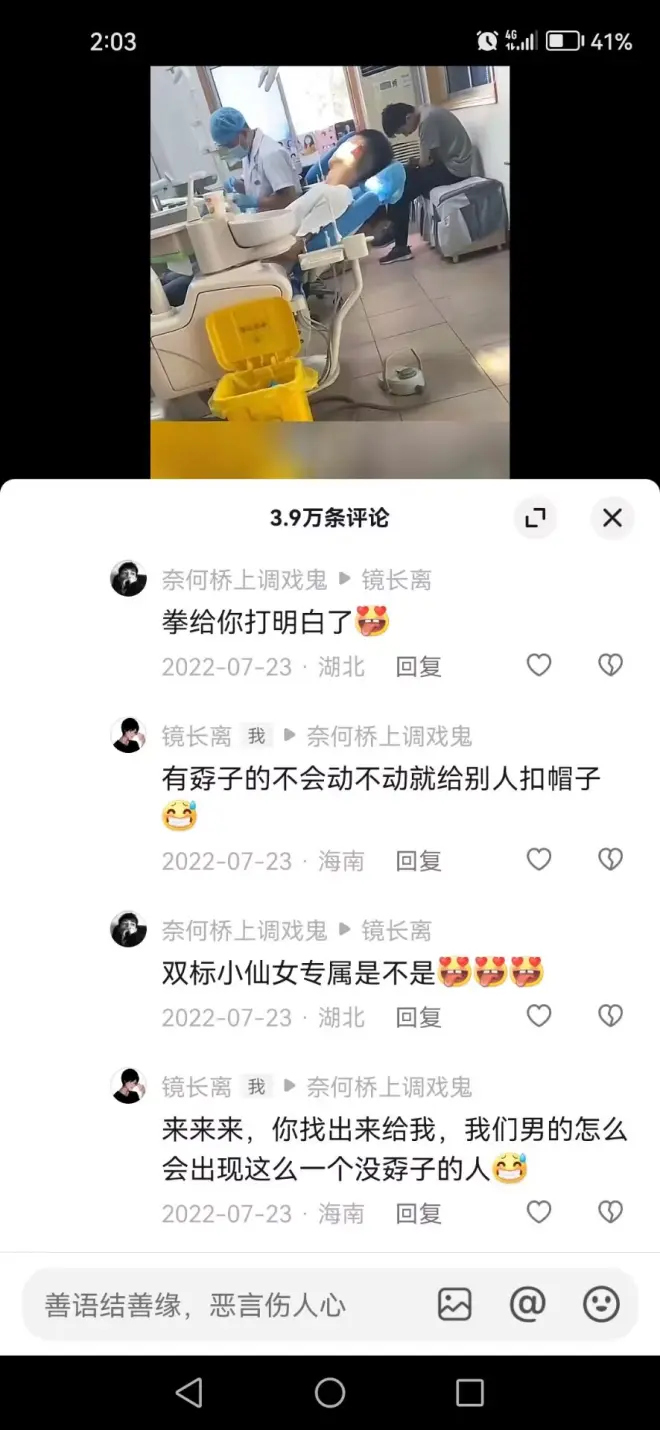
Task: Like the comment '双标小仙女专属是不是'
Action: coord(539,1016)
